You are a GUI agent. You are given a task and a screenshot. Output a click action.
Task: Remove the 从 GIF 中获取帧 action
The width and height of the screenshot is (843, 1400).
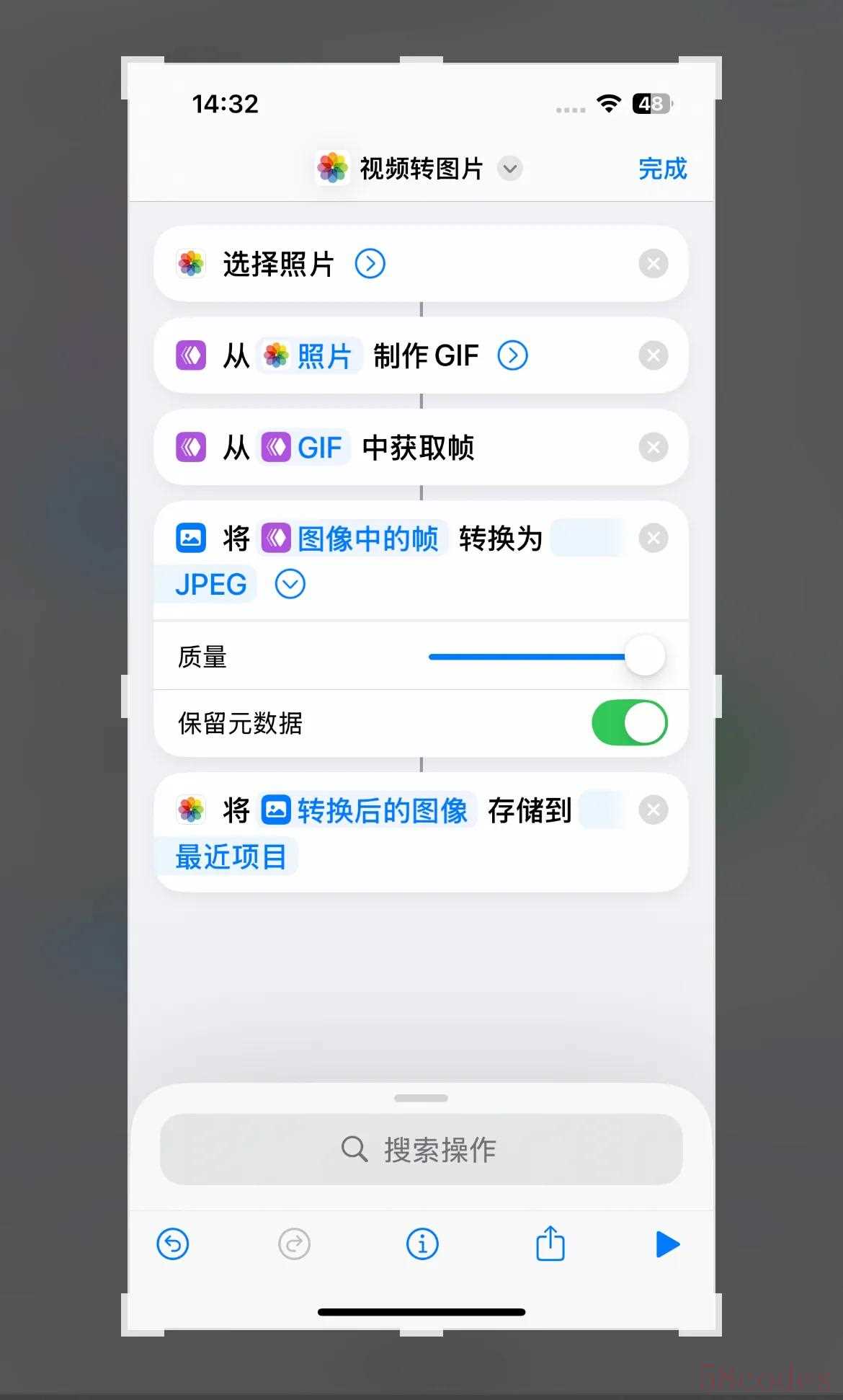tap(653, 448)
